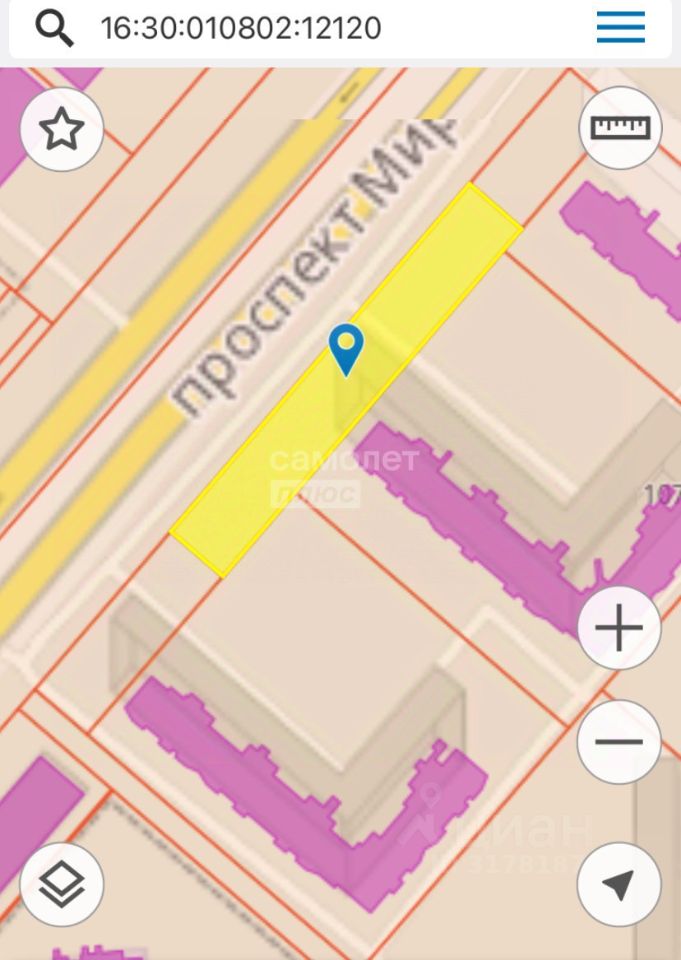This screenshot has width=681, height=960.
Task: Zoom in the map with the plus button
Action: pyautogui.click(x=619, y=629)
